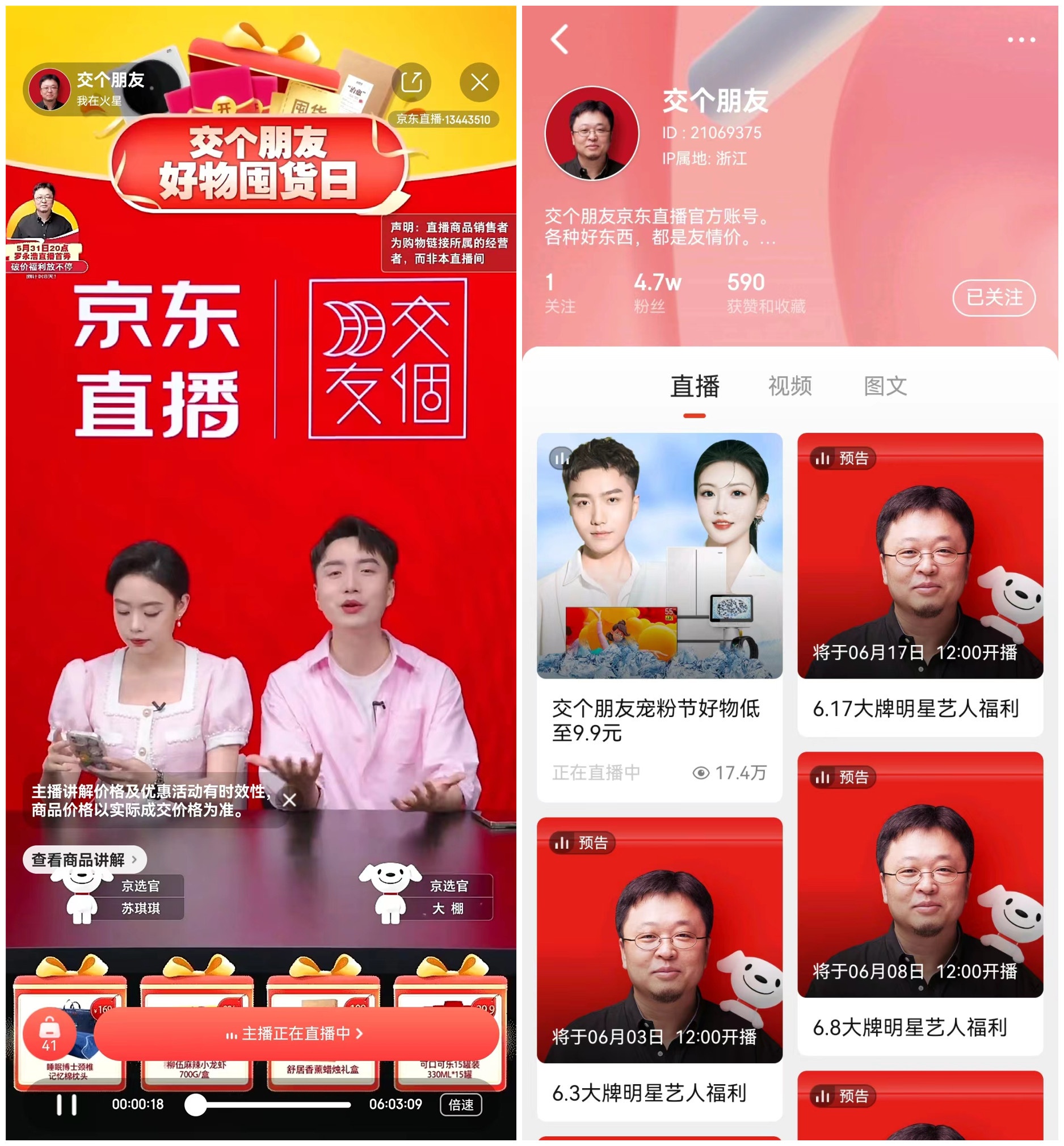Pause the video playback
Image resolution: width=1064 pixels, height=1146 pixels.
(x=67, y=1104)
